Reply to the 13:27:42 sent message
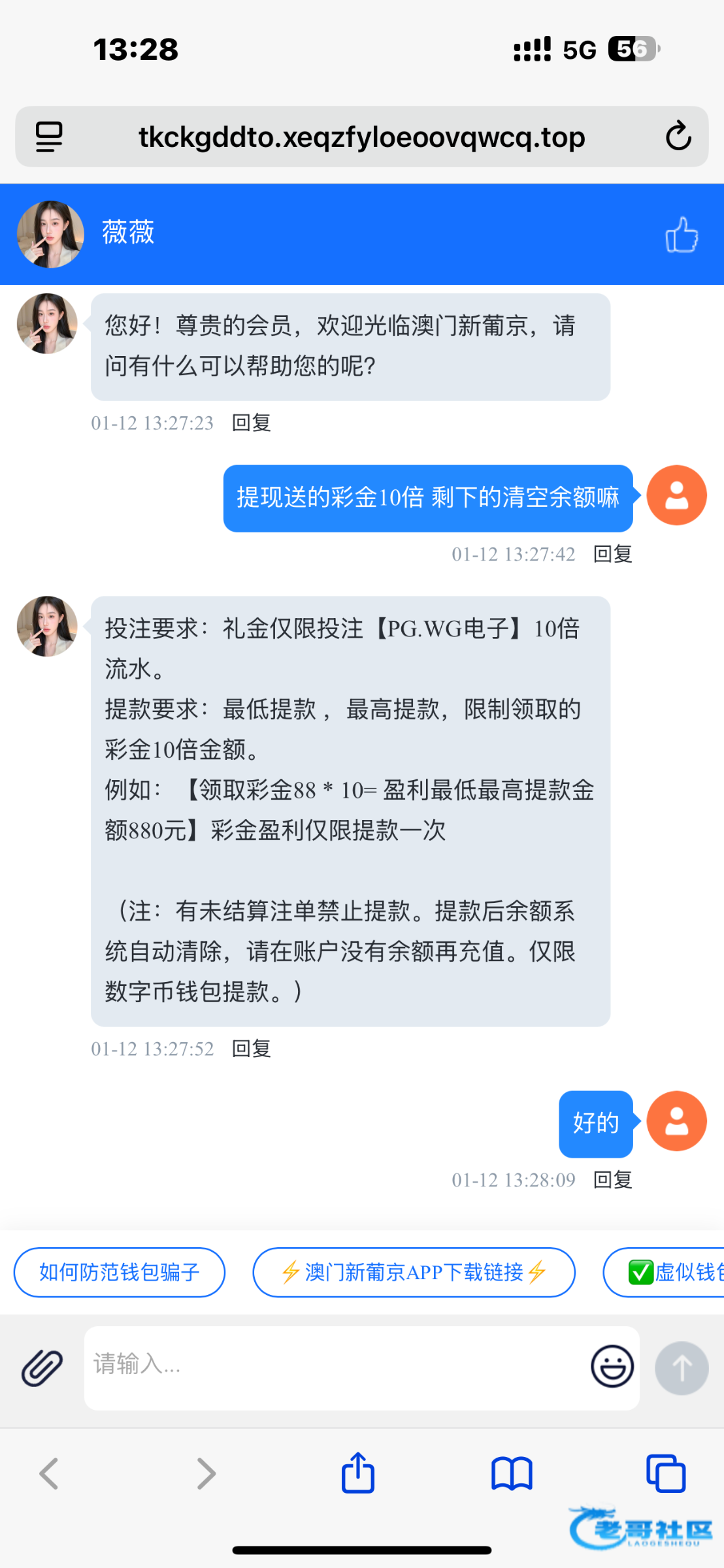The height and width of the screenshot is (1568, 724). (x=612, y=554)
